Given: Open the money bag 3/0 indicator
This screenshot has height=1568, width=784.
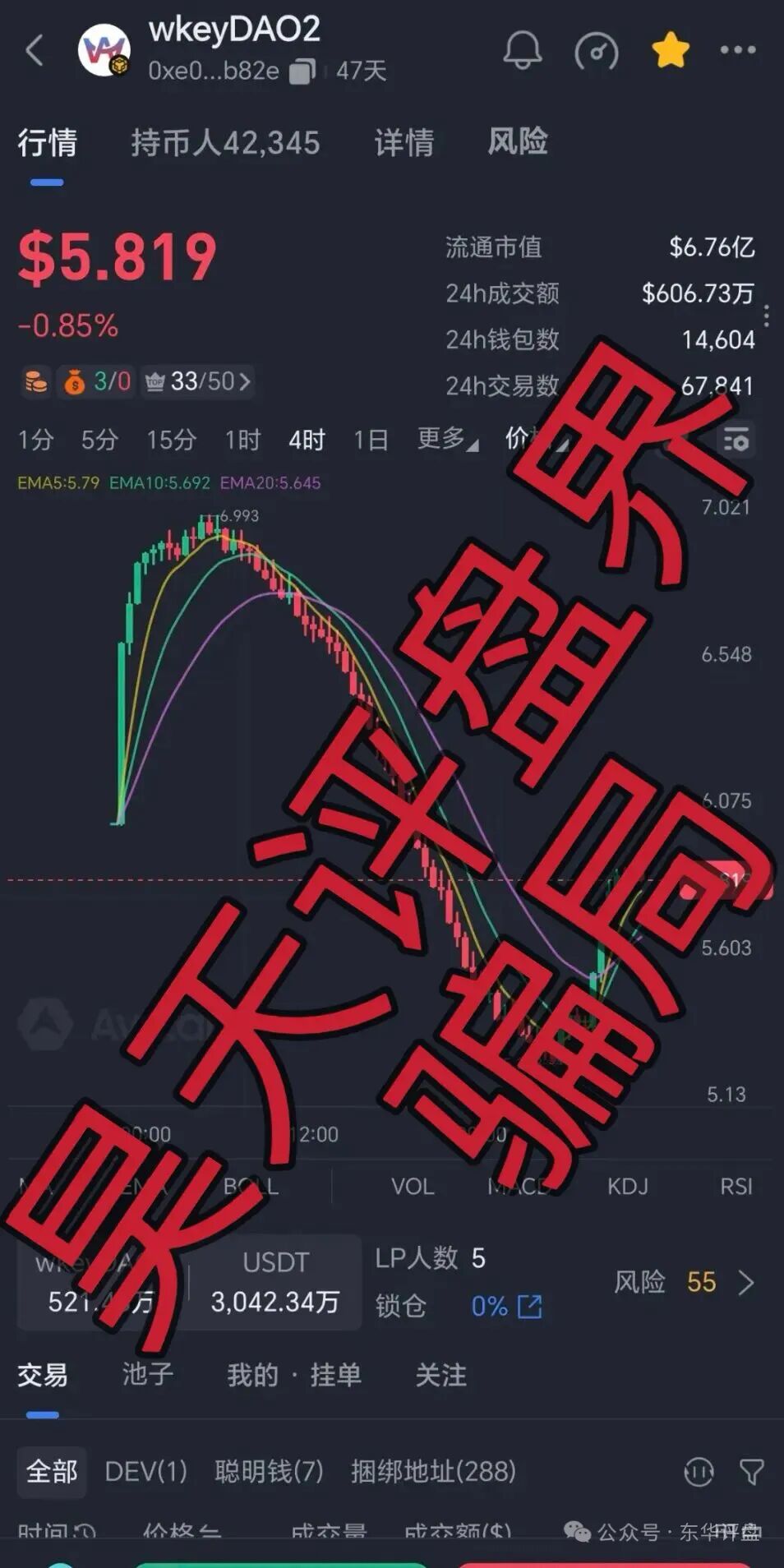Looking at the screenshot, I should 93,381.
